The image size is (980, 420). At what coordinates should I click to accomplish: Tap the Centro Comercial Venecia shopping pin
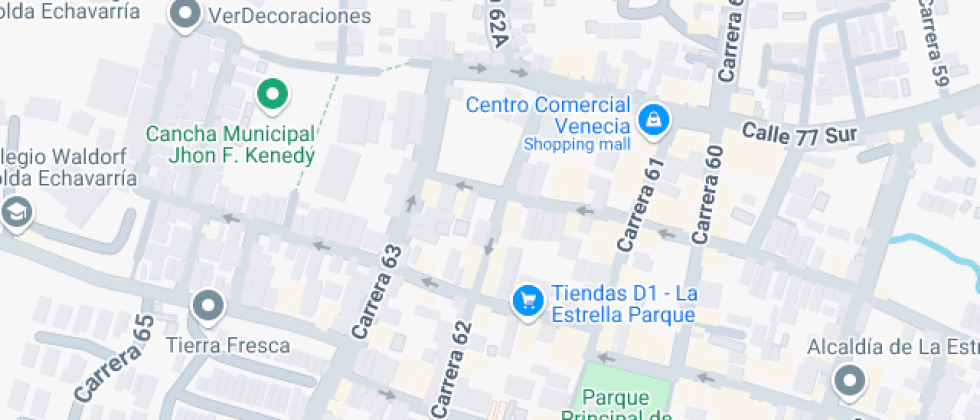coord(656,119)
